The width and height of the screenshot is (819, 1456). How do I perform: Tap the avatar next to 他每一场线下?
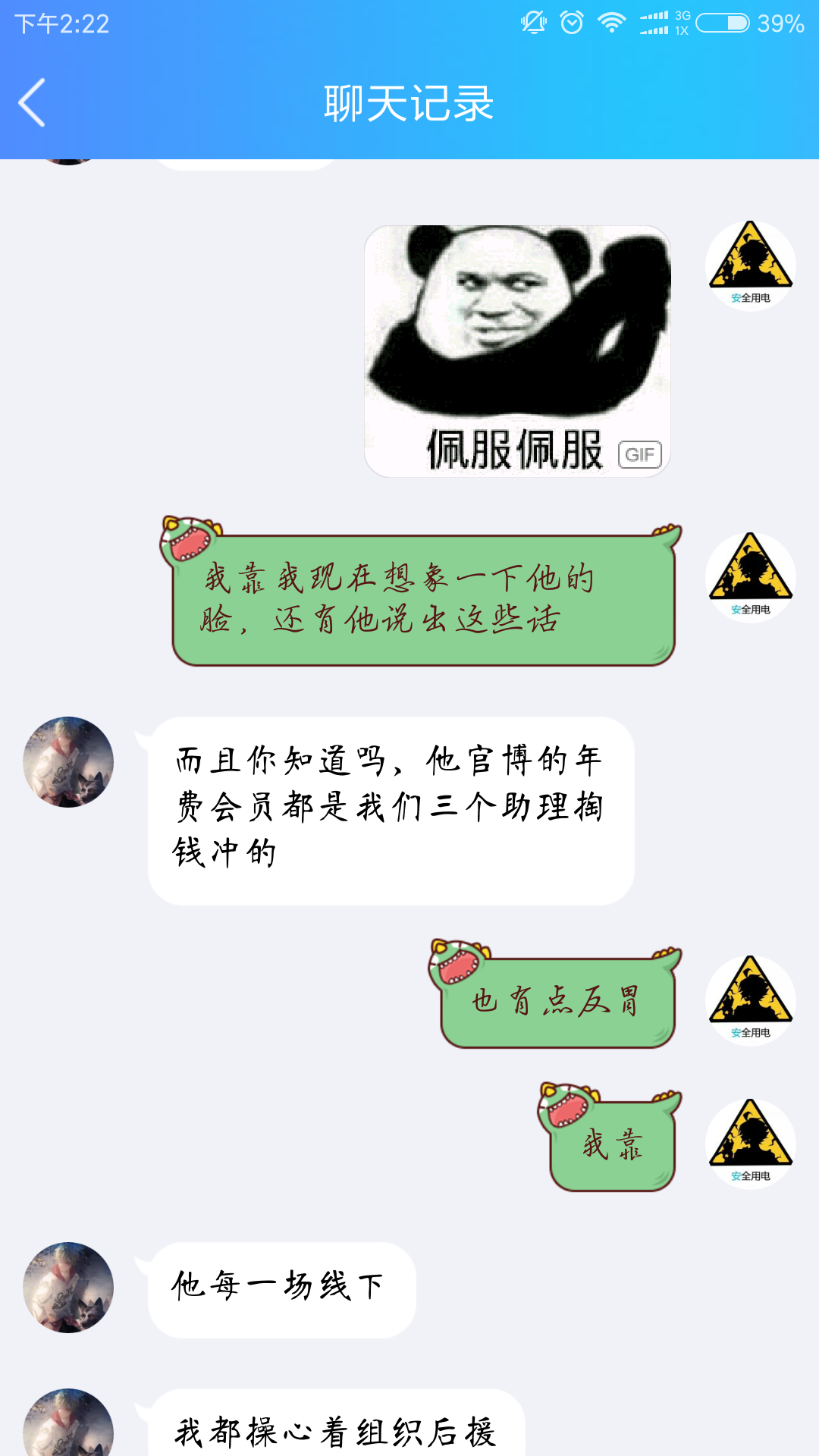coord(68,1287)
